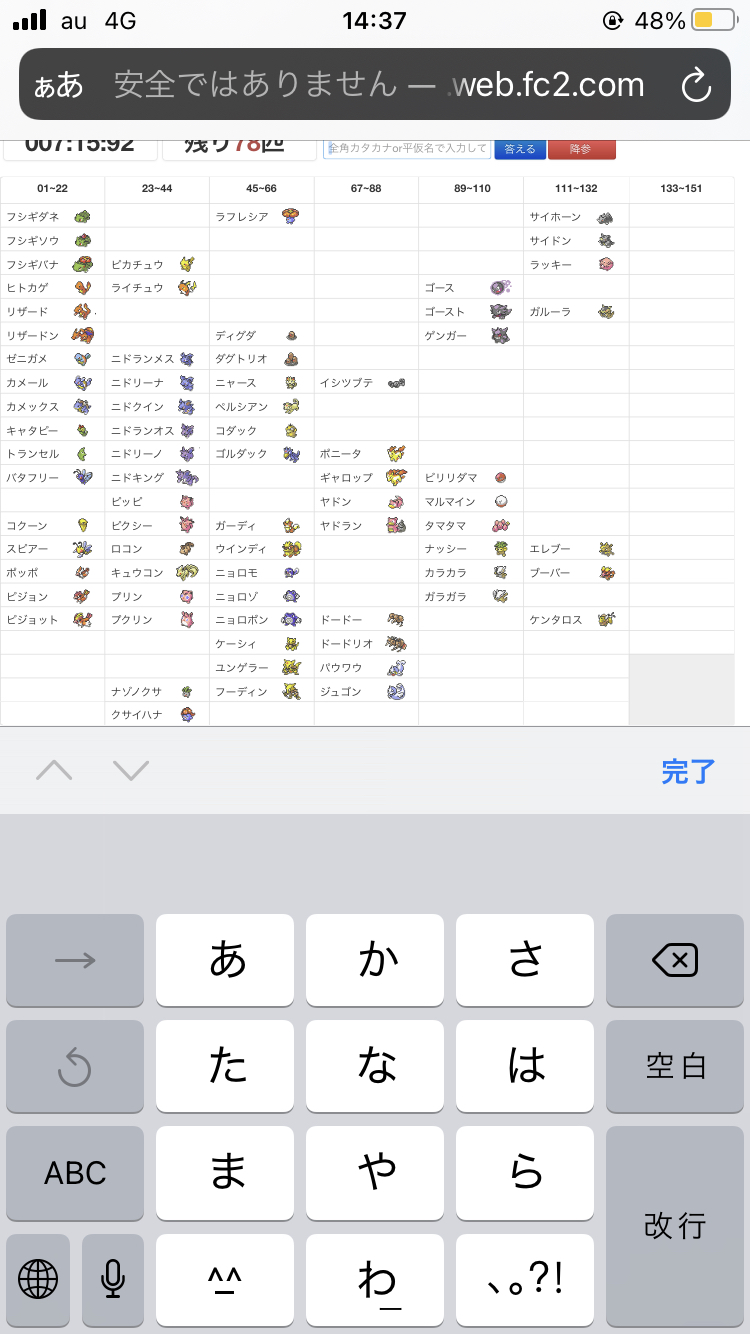The width and height of the screenshot is (750, 1334).
Task: Tap 完了 to dismiss keyboard
Action: point(688,771)
